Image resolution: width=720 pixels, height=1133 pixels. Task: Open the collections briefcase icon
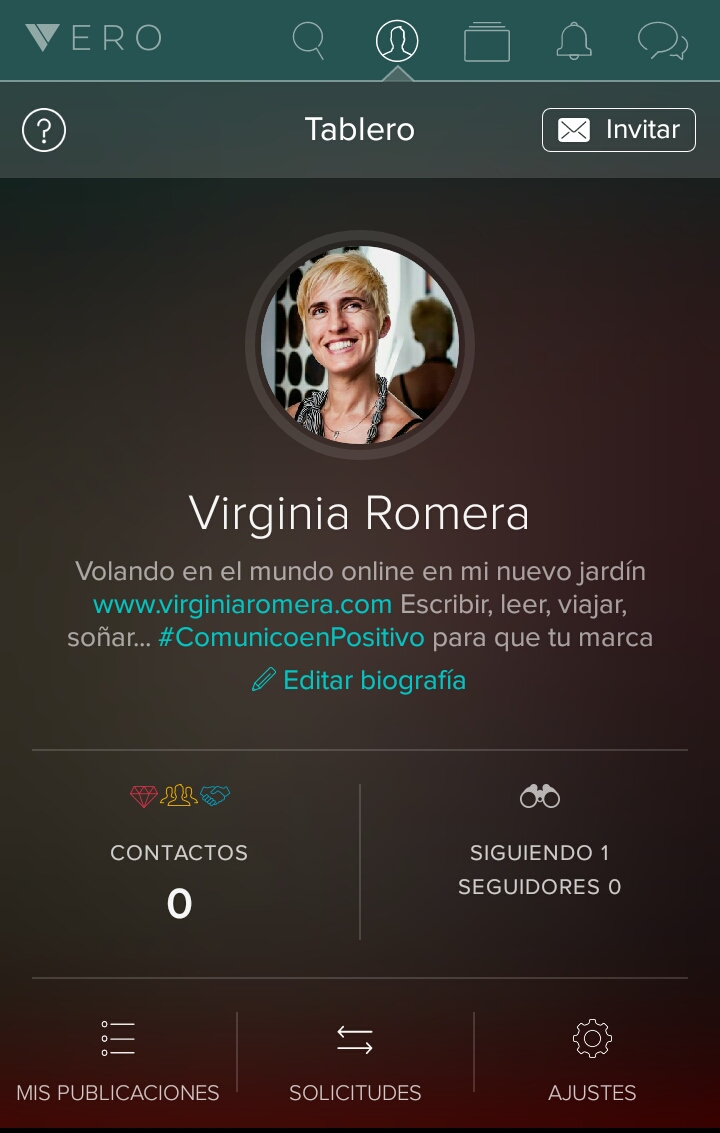pyautogui.click(x=486, y=41)
